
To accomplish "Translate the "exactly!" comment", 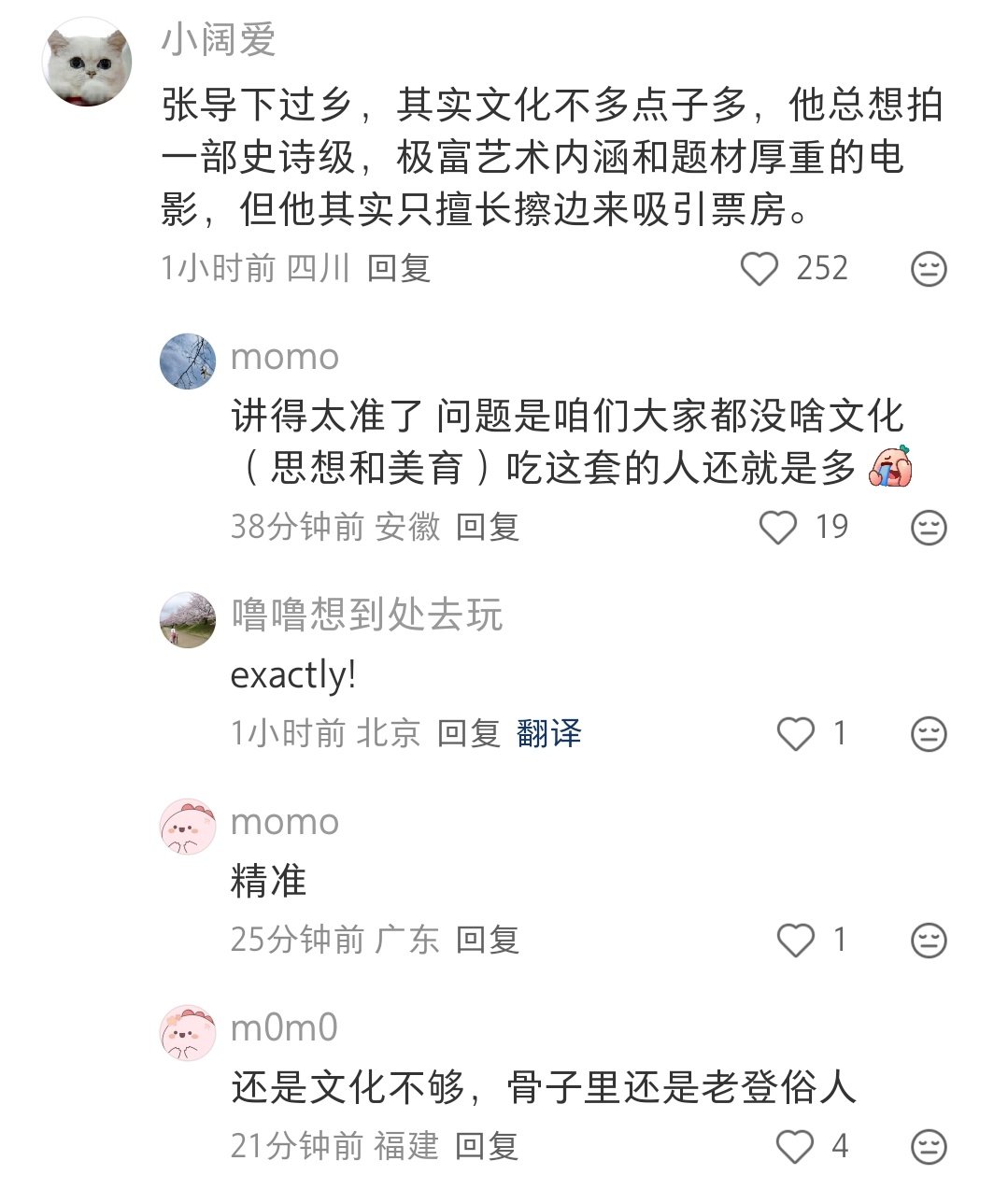I will 548,734.
